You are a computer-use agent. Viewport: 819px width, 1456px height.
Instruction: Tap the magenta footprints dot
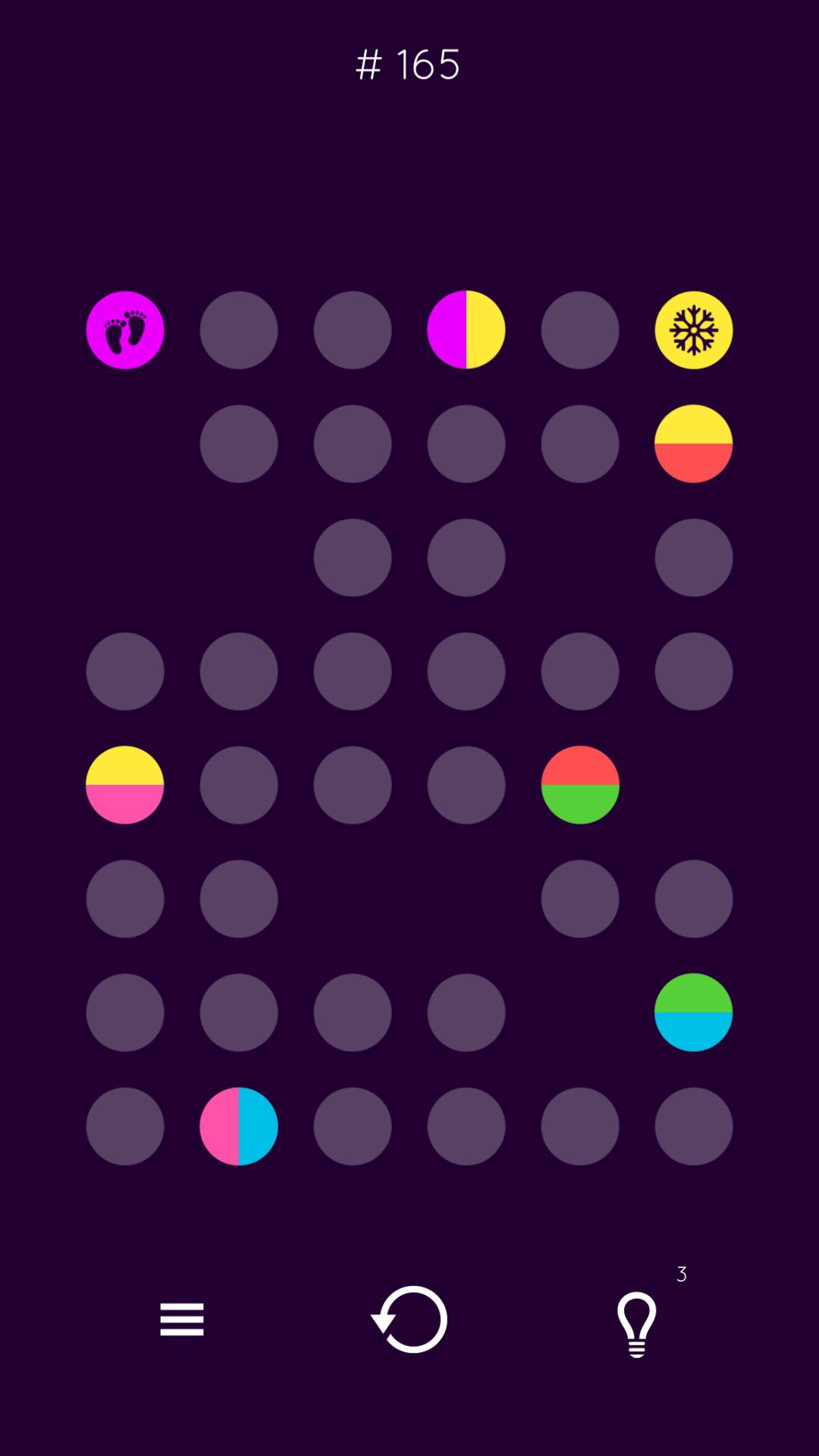(x=125, y=330)
